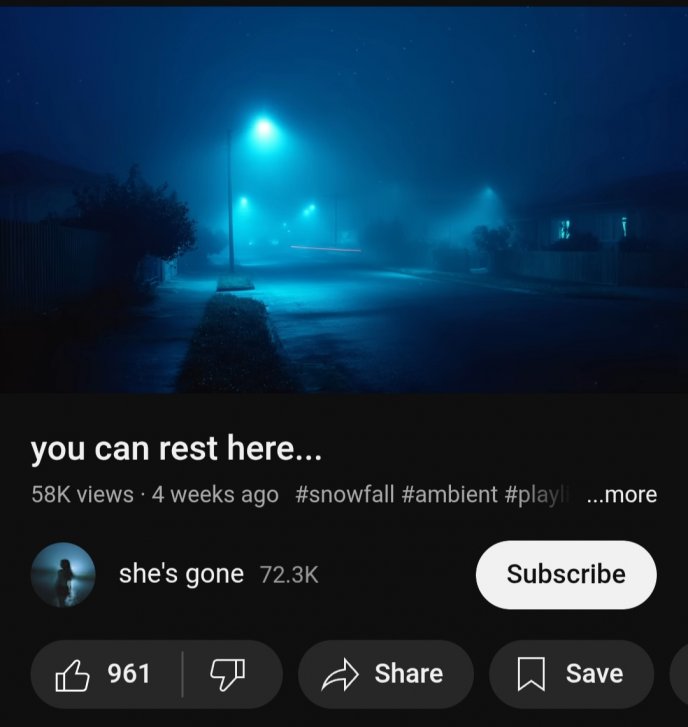The image size is (688, 727).
Task: Expand description with ...more
Action: point(621,494)
